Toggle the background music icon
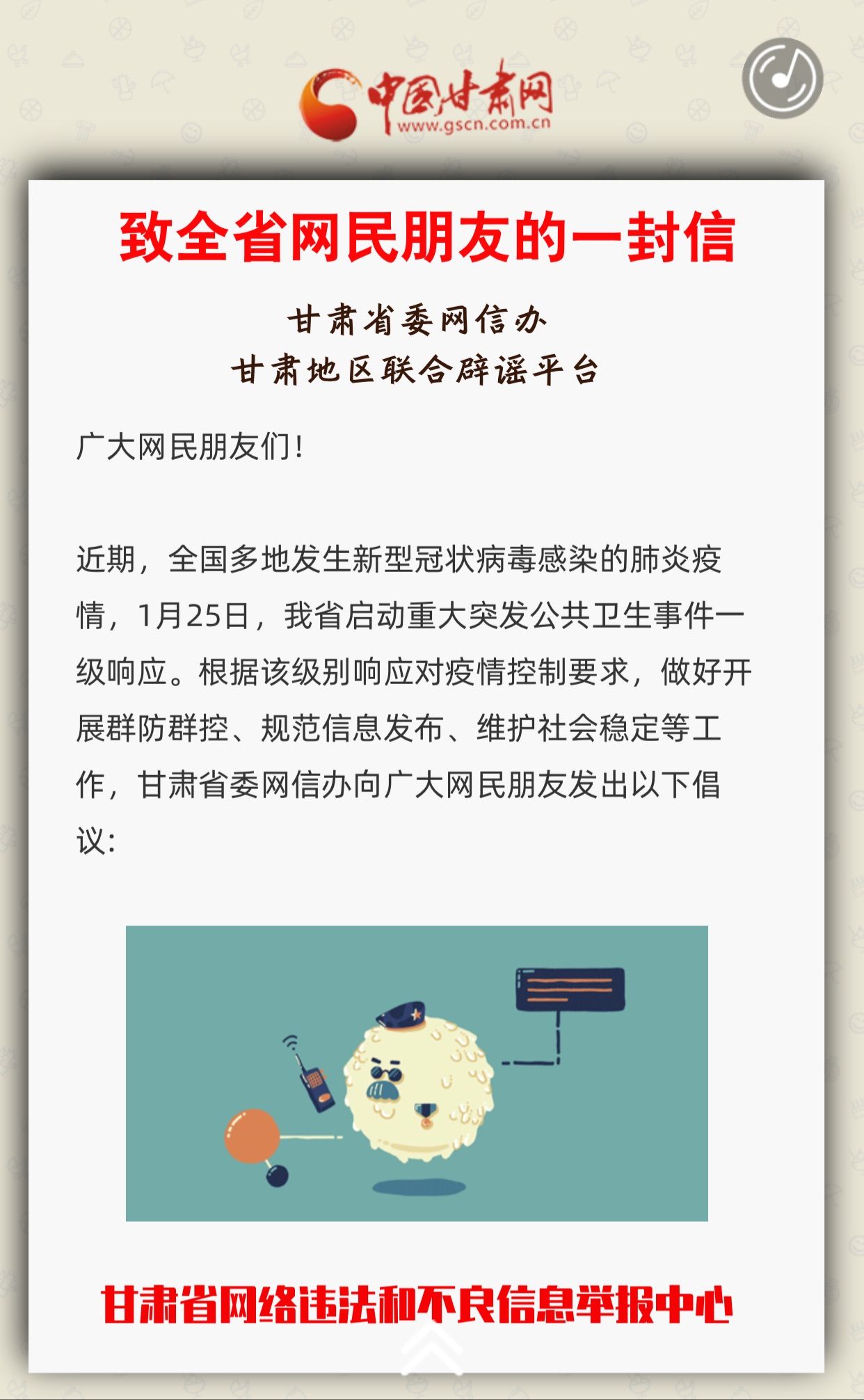 (x=782, y=78)
